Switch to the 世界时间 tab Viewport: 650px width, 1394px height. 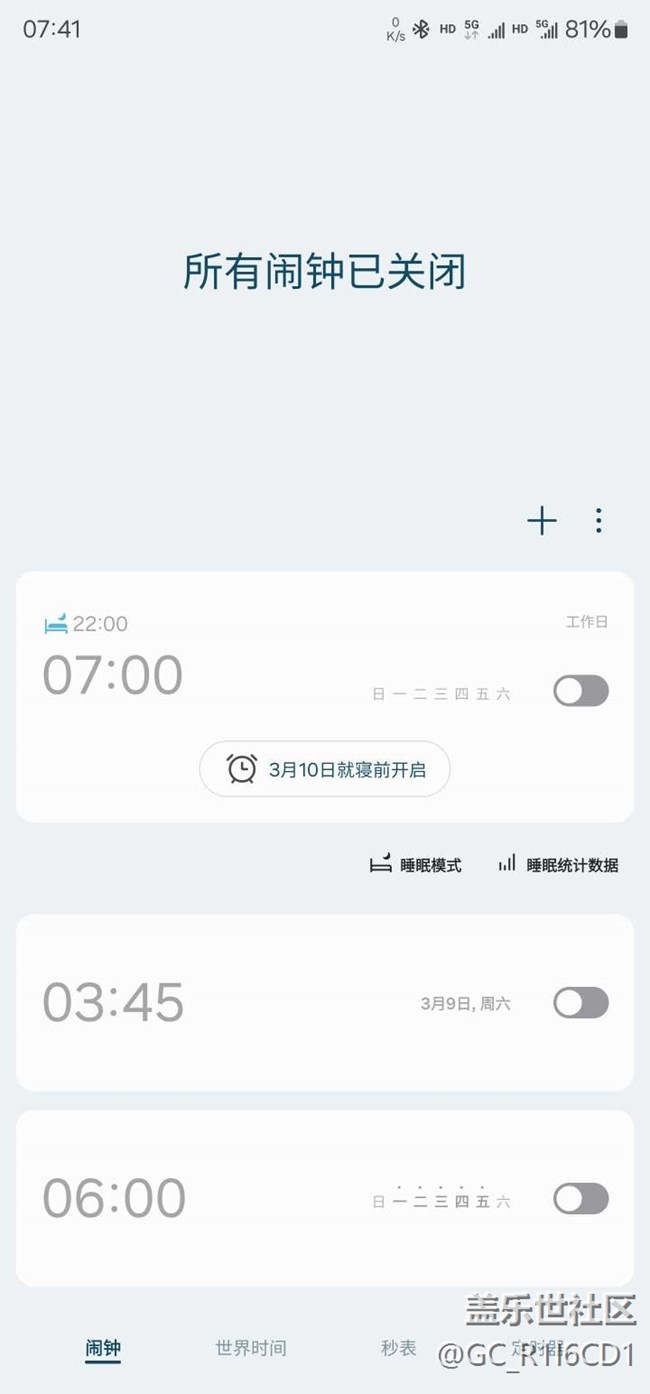click(251, 1348)
